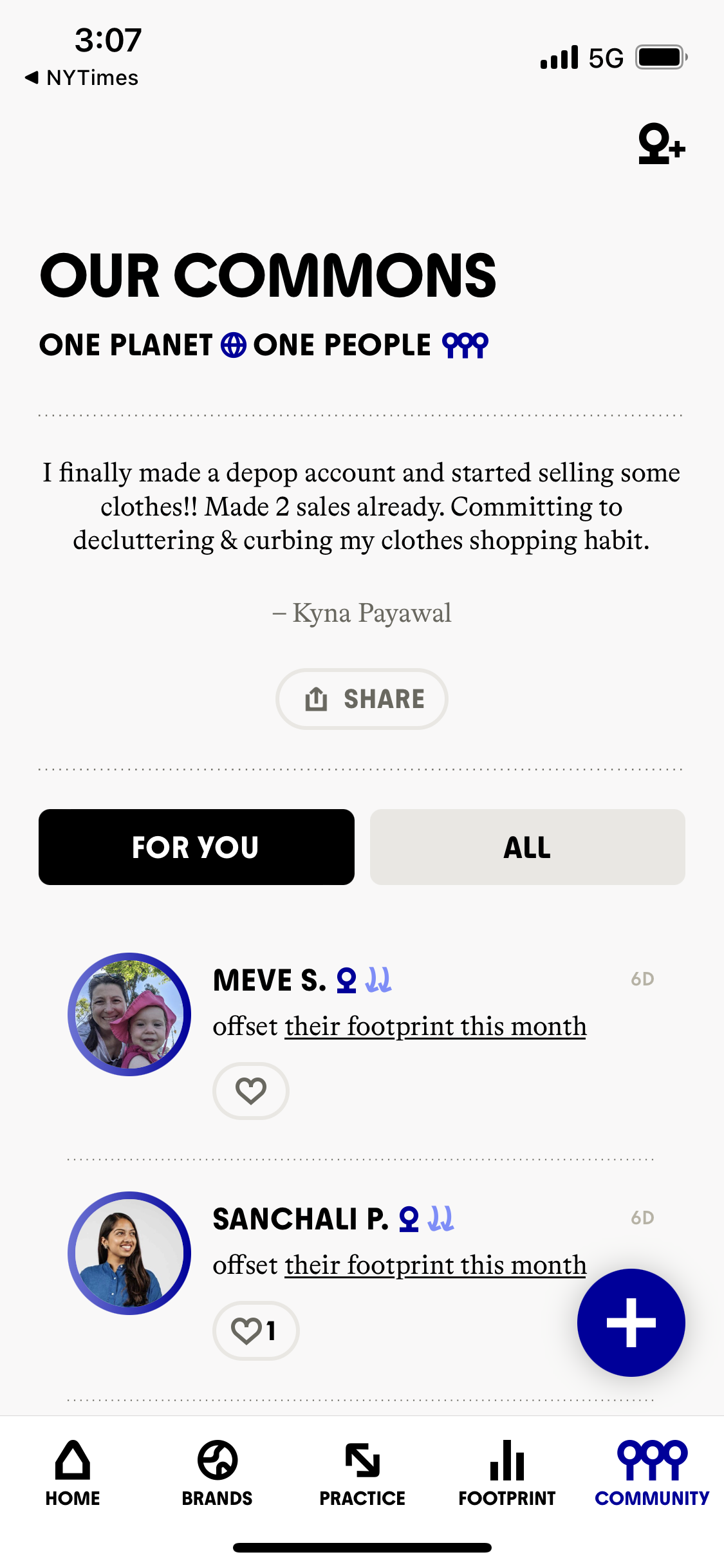
Task: Open Sanchali P.'s footprint link
Action: 435,1265
